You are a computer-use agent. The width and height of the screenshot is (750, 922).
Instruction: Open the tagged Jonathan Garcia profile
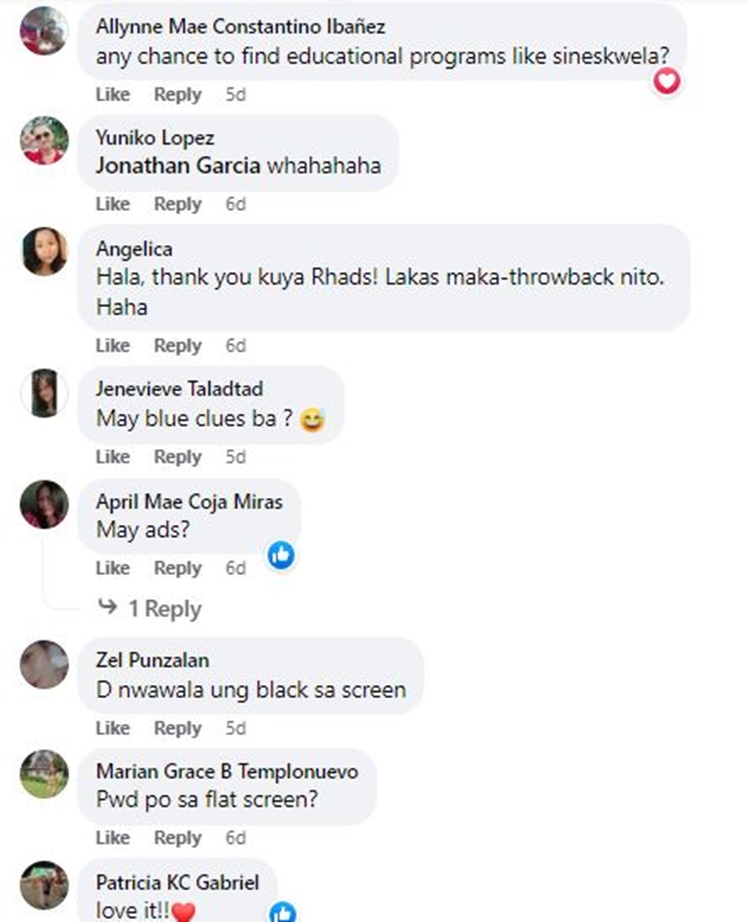(x=177, y=166)
